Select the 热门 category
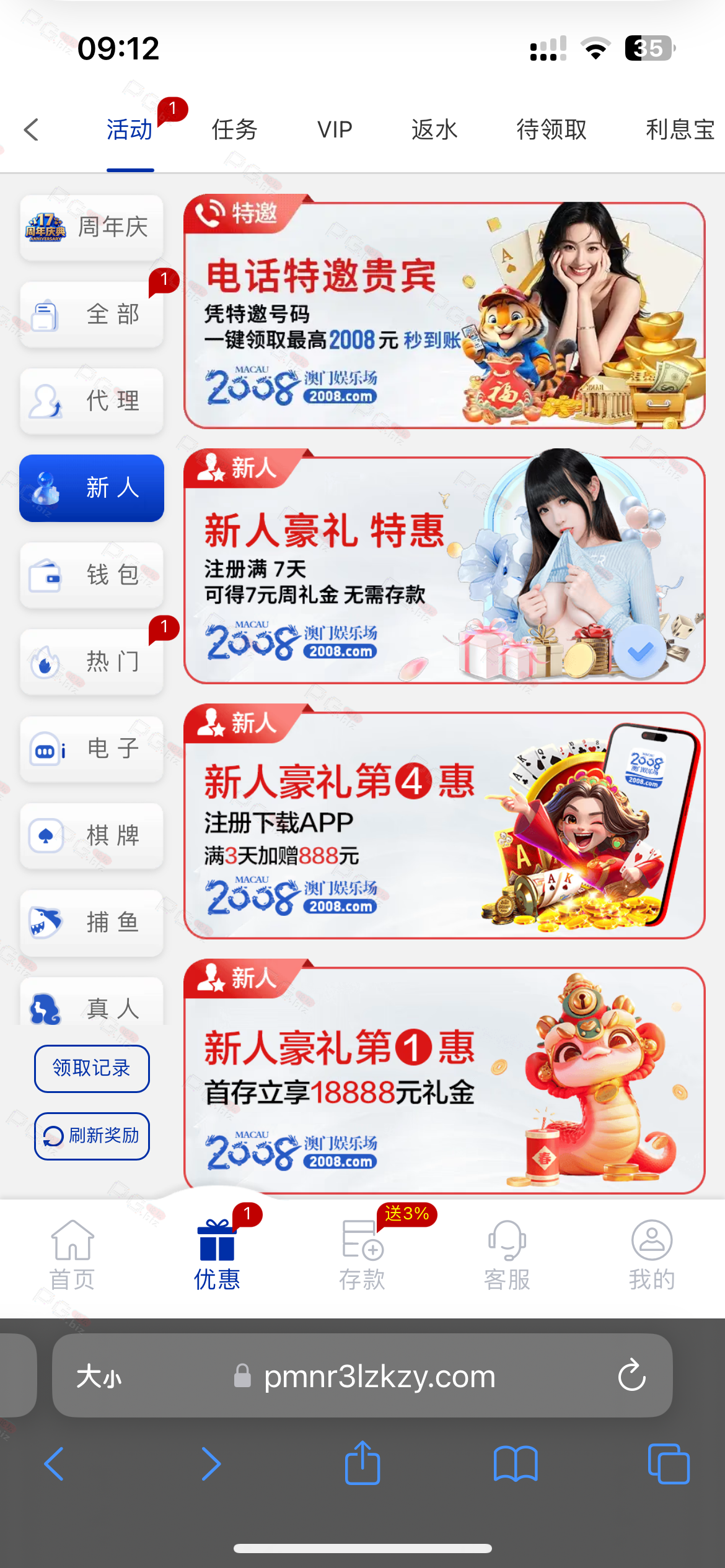Image resolution: width=725 pixels, height=1568 pixels. 92,662
